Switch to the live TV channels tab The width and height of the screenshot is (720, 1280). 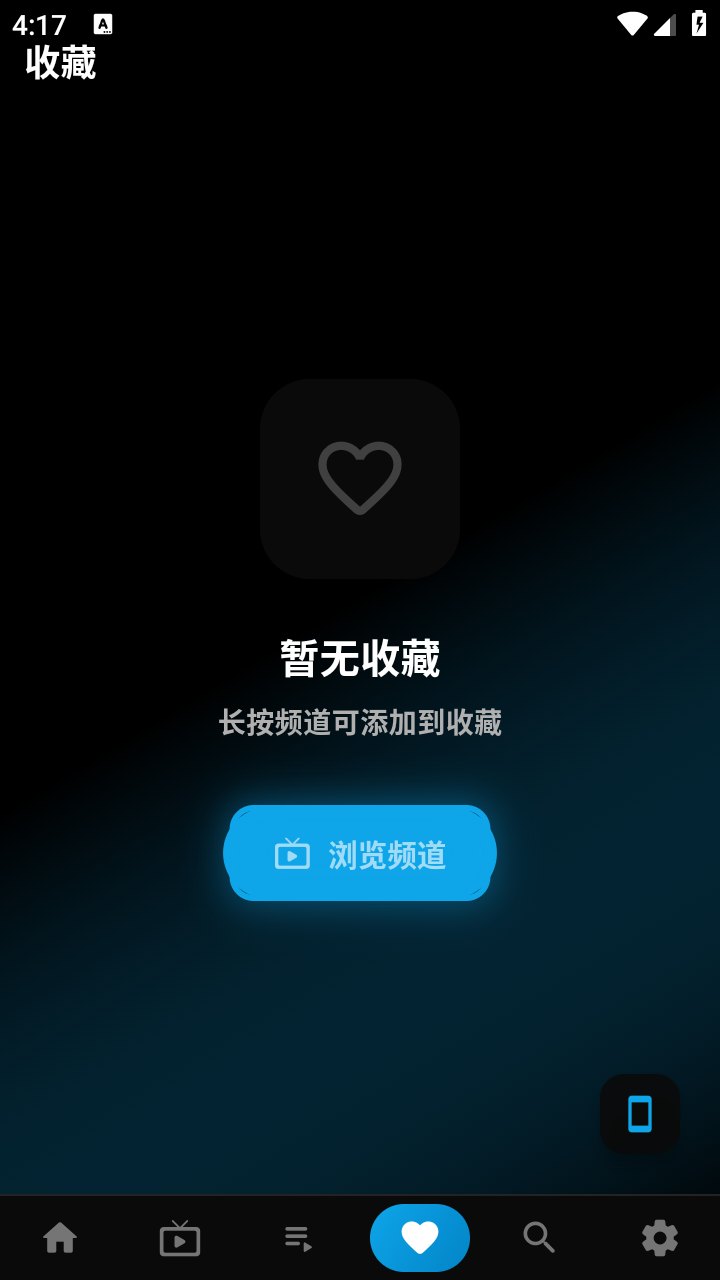[180, 1239]
